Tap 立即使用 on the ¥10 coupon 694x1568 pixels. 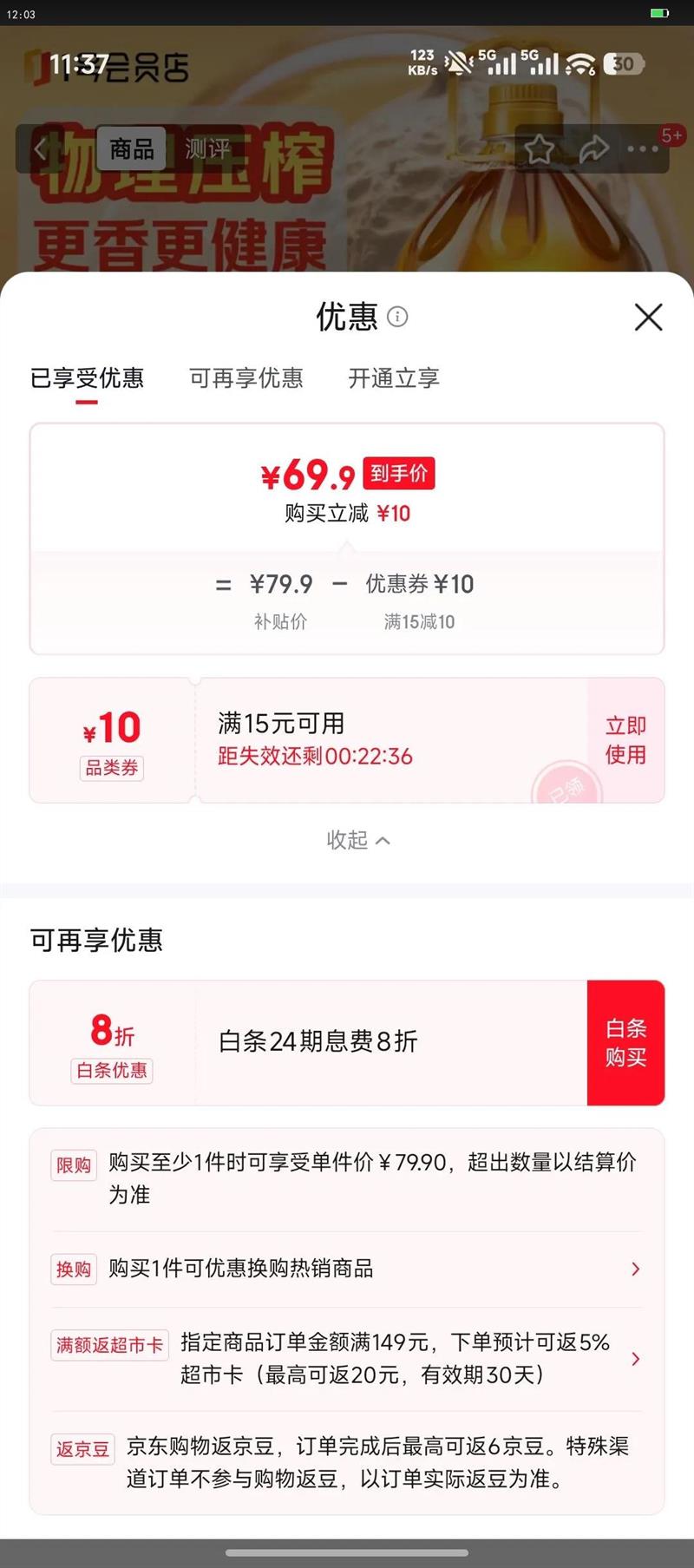pyautogui.click(x=625, y=740)
